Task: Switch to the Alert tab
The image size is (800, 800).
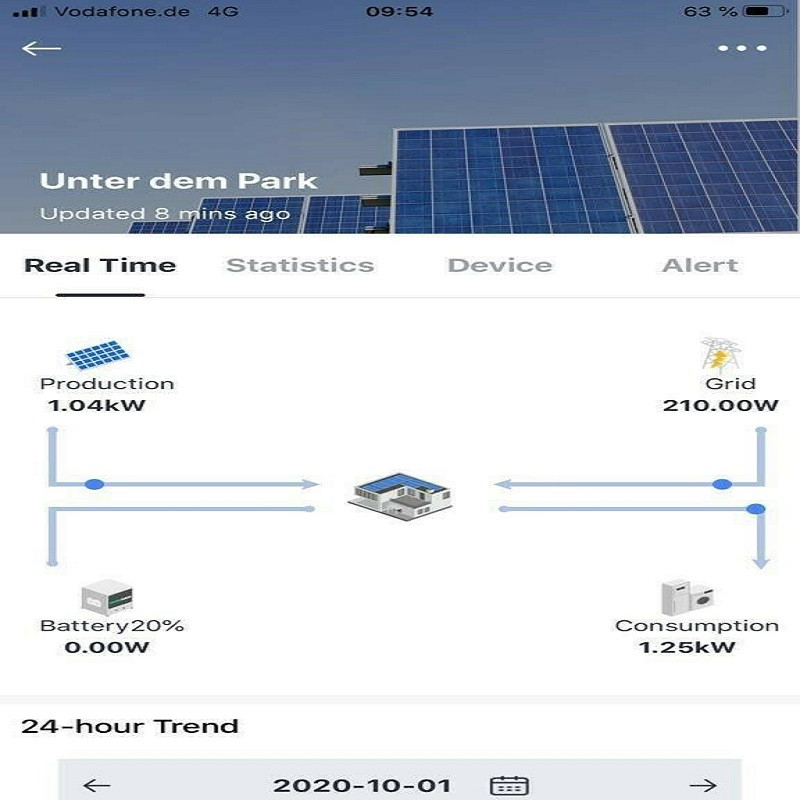Action: [x=700, y=266]
